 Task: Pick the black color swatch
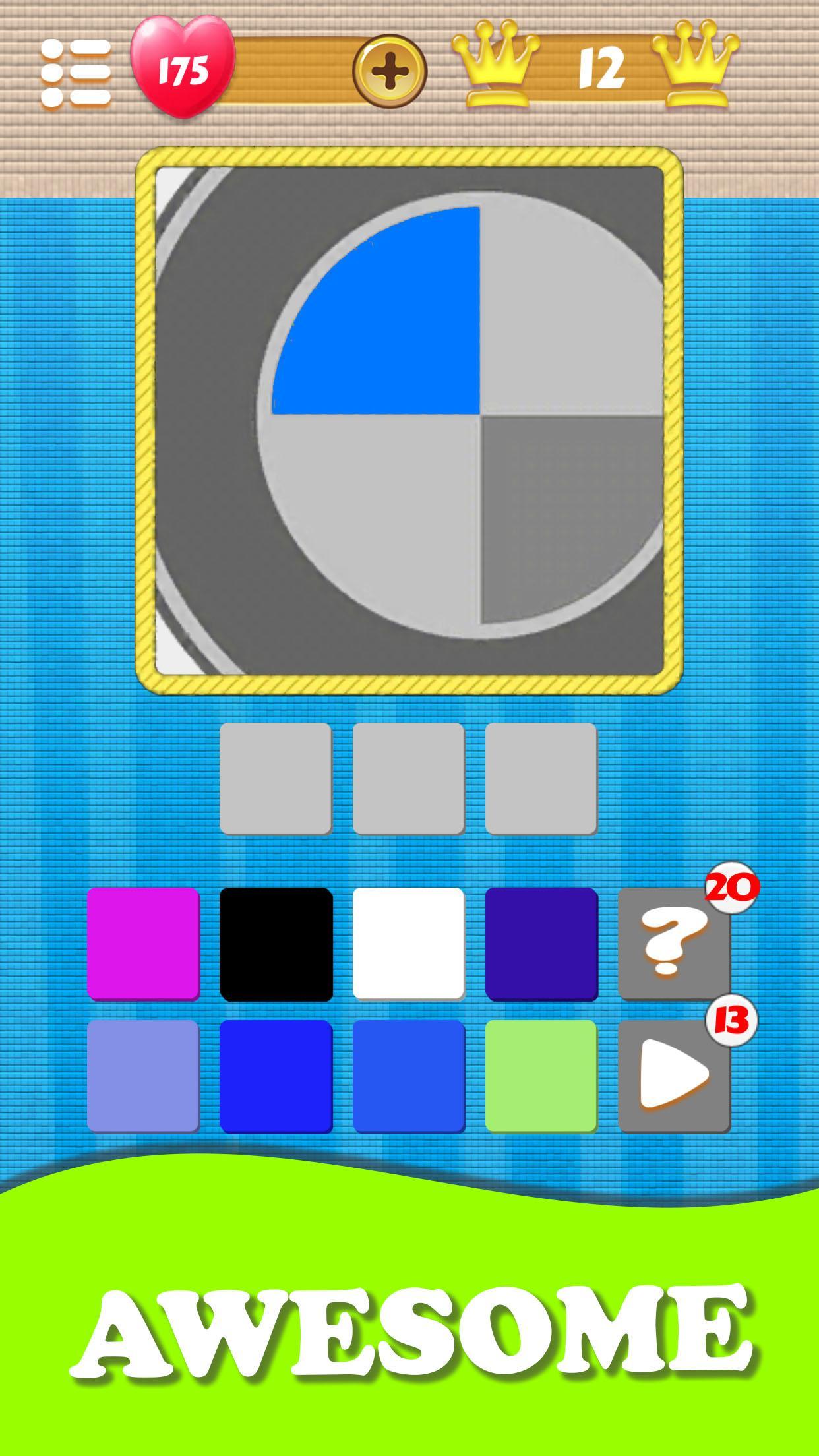click(276, 943)
